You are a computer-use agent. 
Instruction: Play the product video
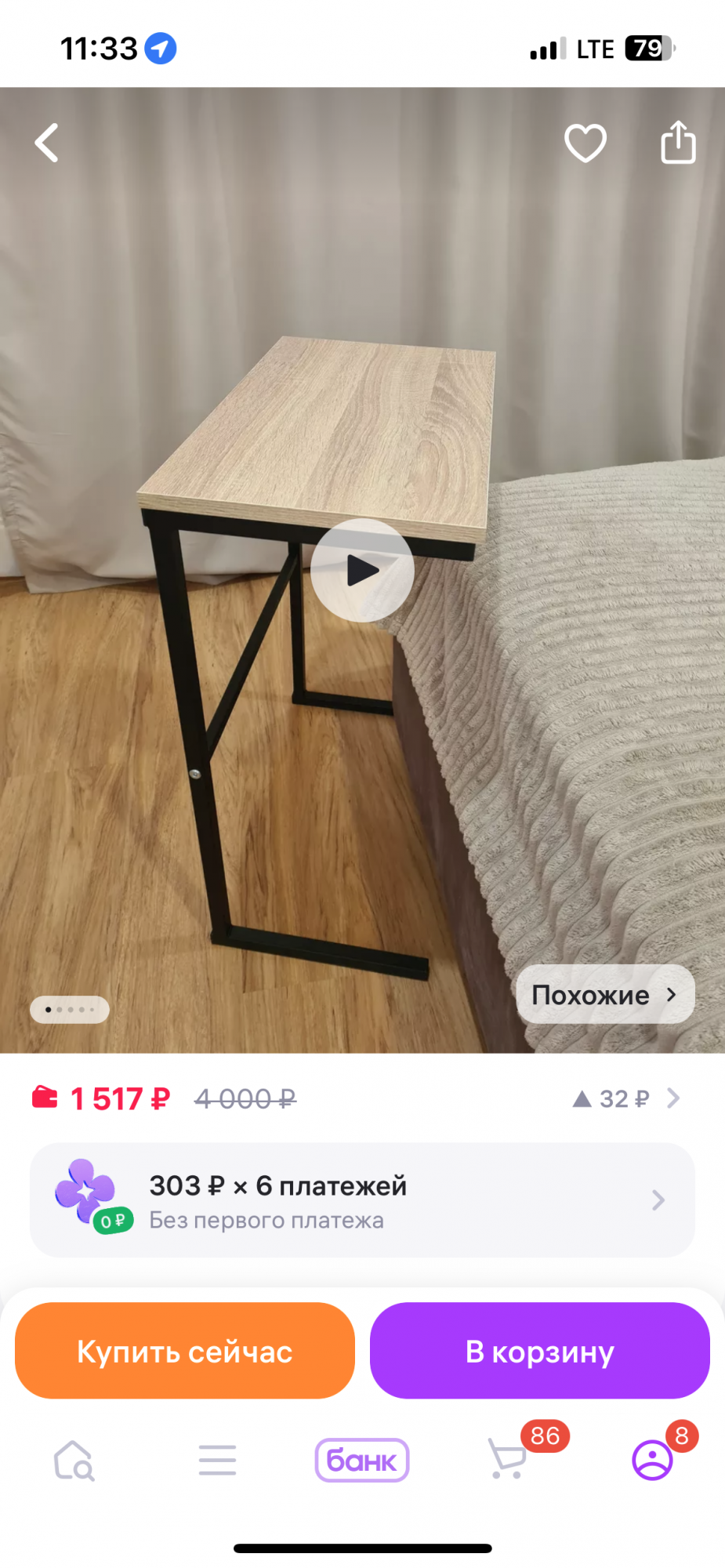click(362, 570)
